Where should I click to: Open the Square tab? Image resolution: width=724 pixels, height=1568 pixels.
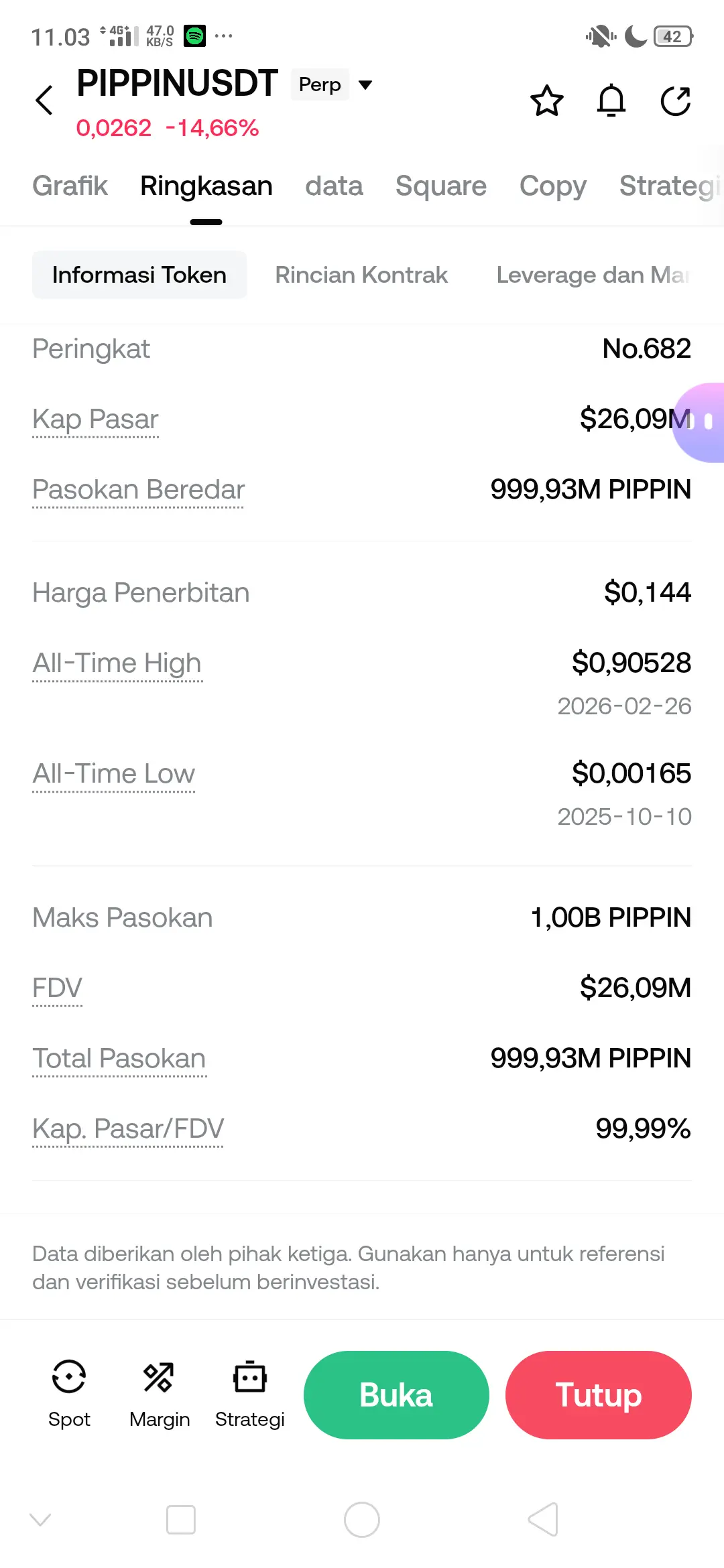[440, 186]
